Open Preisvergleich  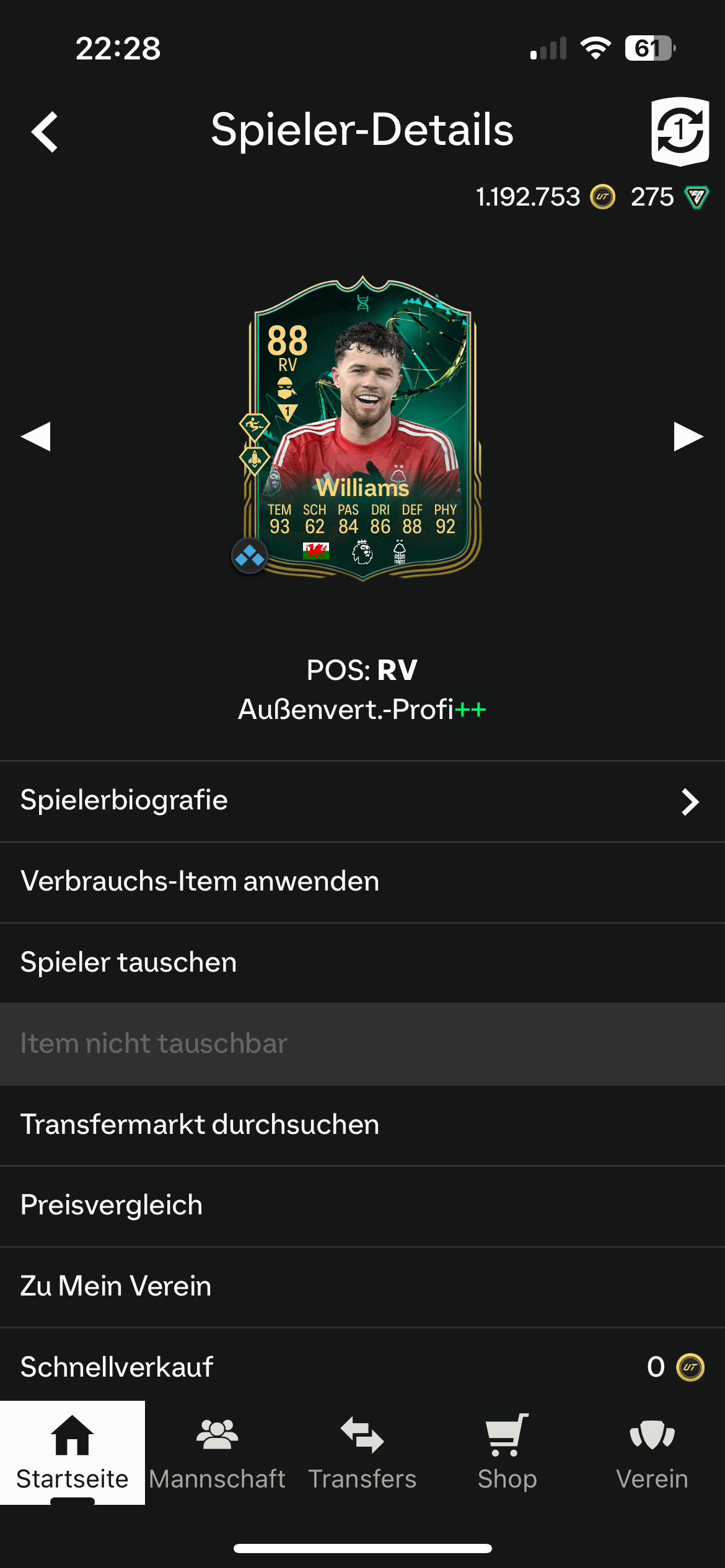pyautogui.click(x=362, y=1206)
